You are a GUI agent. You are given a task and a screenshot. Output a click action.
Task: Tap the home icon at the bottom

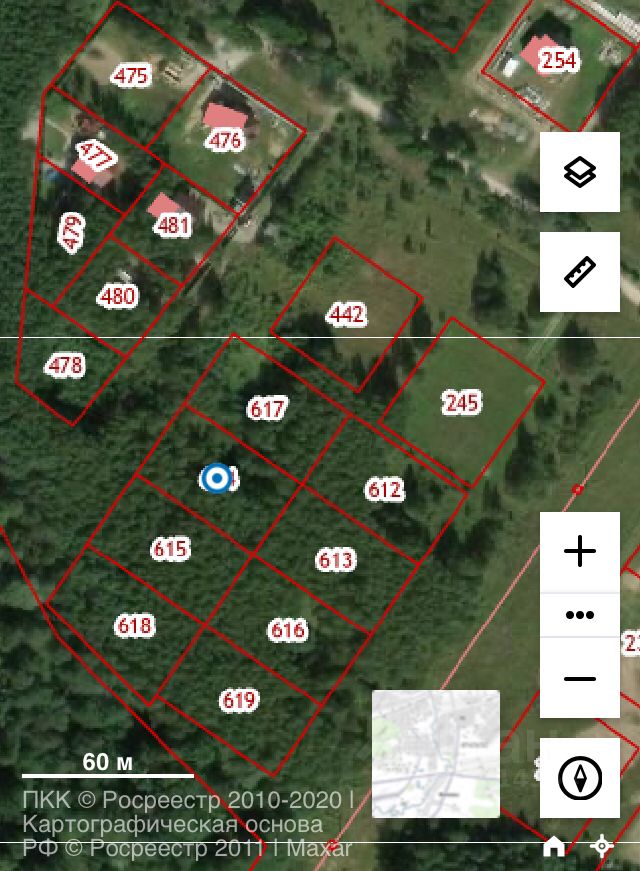pyautogui.click(x=553, y=847)
